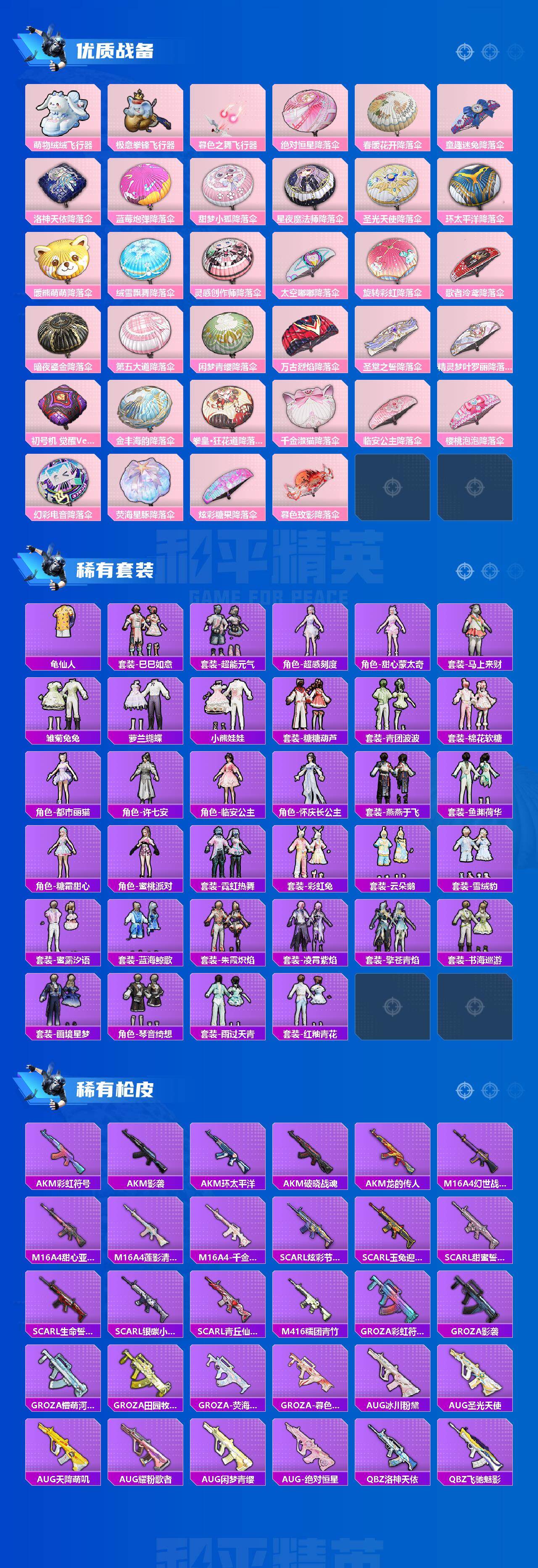Click the rightmost crosshair icon near 稀有枪皮
Image resolution: width=538 pixels, height=1568 pixels.
[514, 1089]
